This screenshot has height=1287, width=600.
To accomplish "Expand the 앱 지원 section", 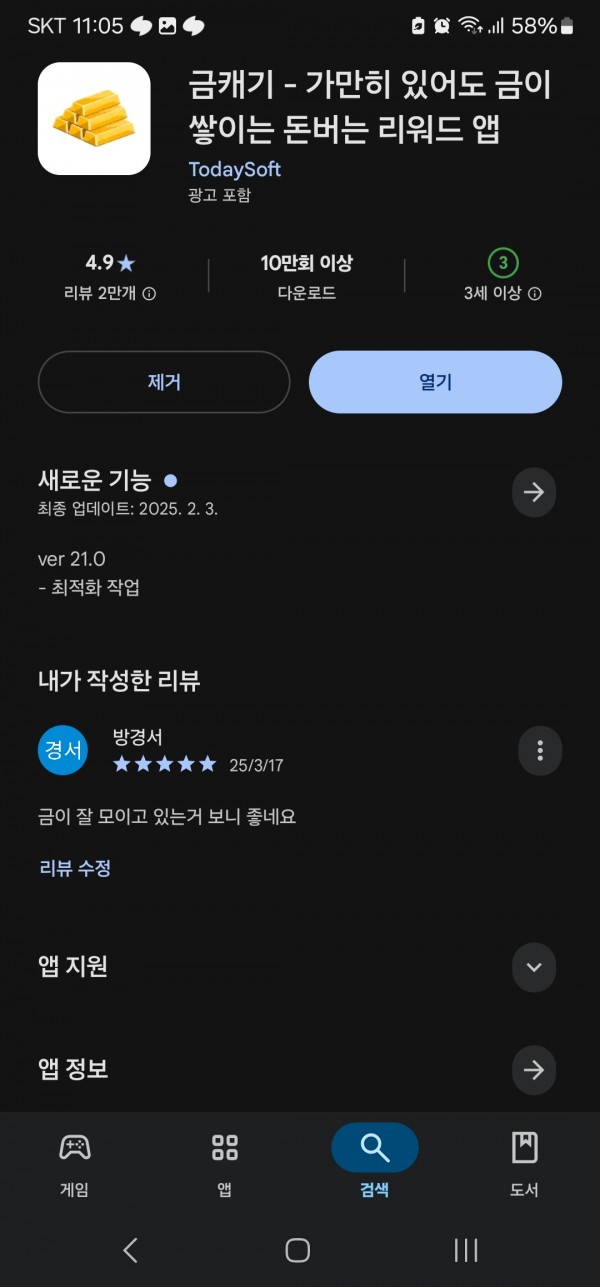I will point(534,967).
